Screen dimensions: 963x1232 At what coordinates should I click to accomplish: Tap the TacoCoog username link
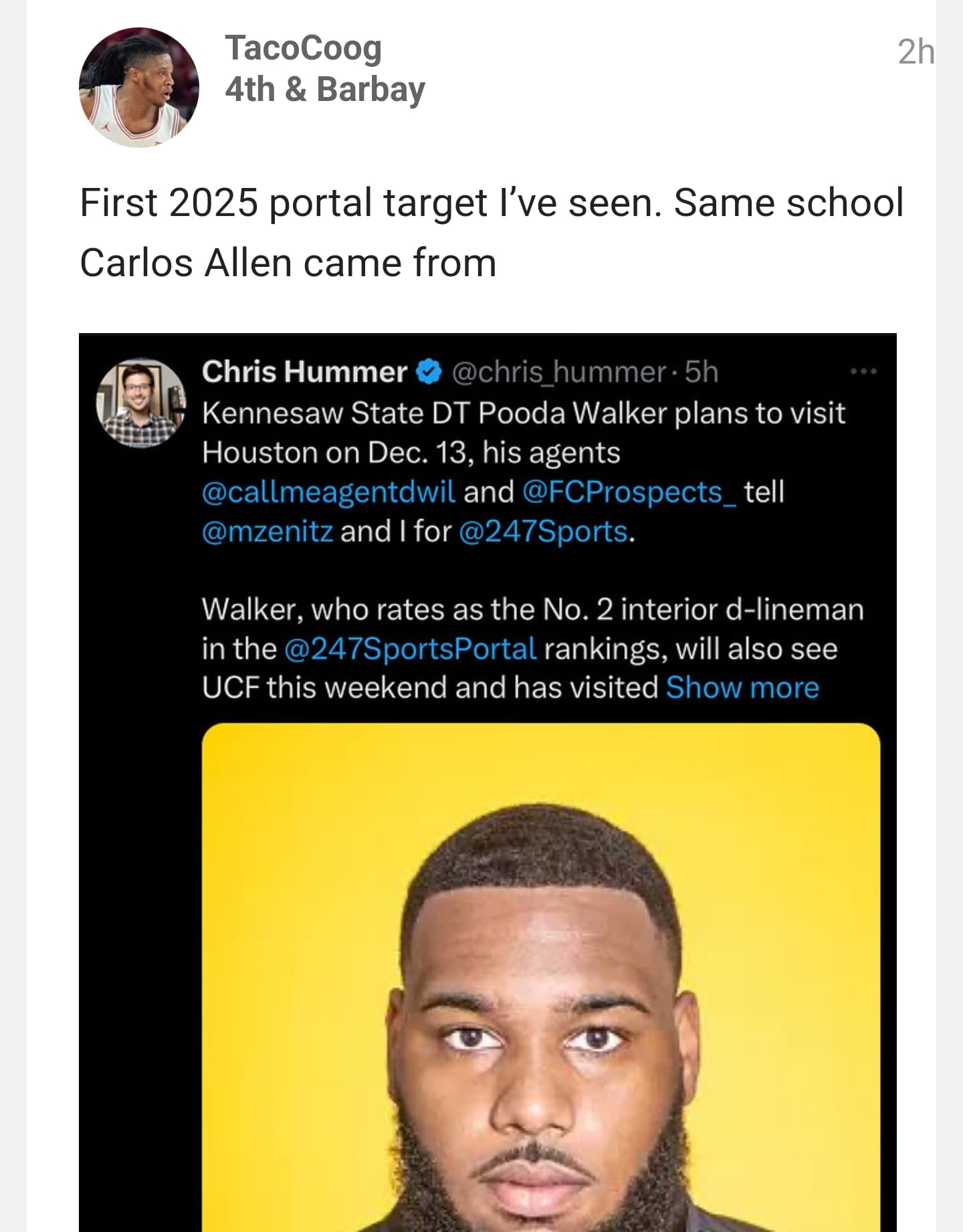303,48
